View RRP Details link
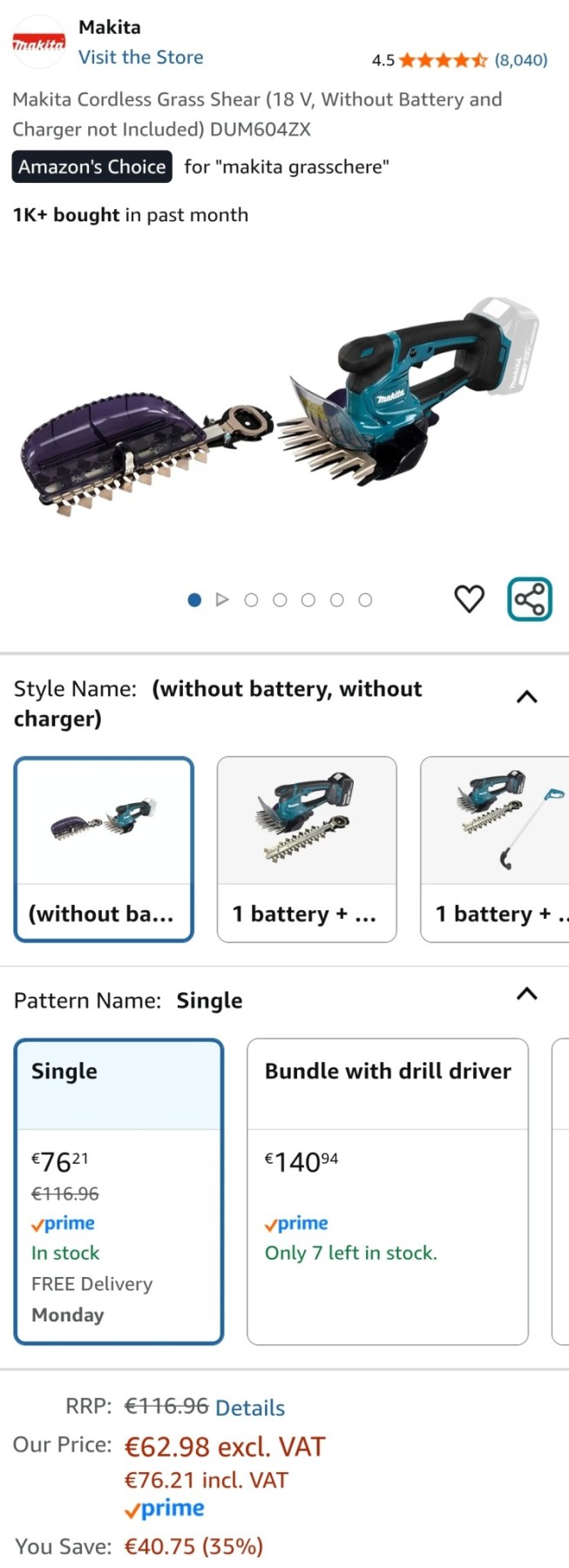 point(250,1408)
